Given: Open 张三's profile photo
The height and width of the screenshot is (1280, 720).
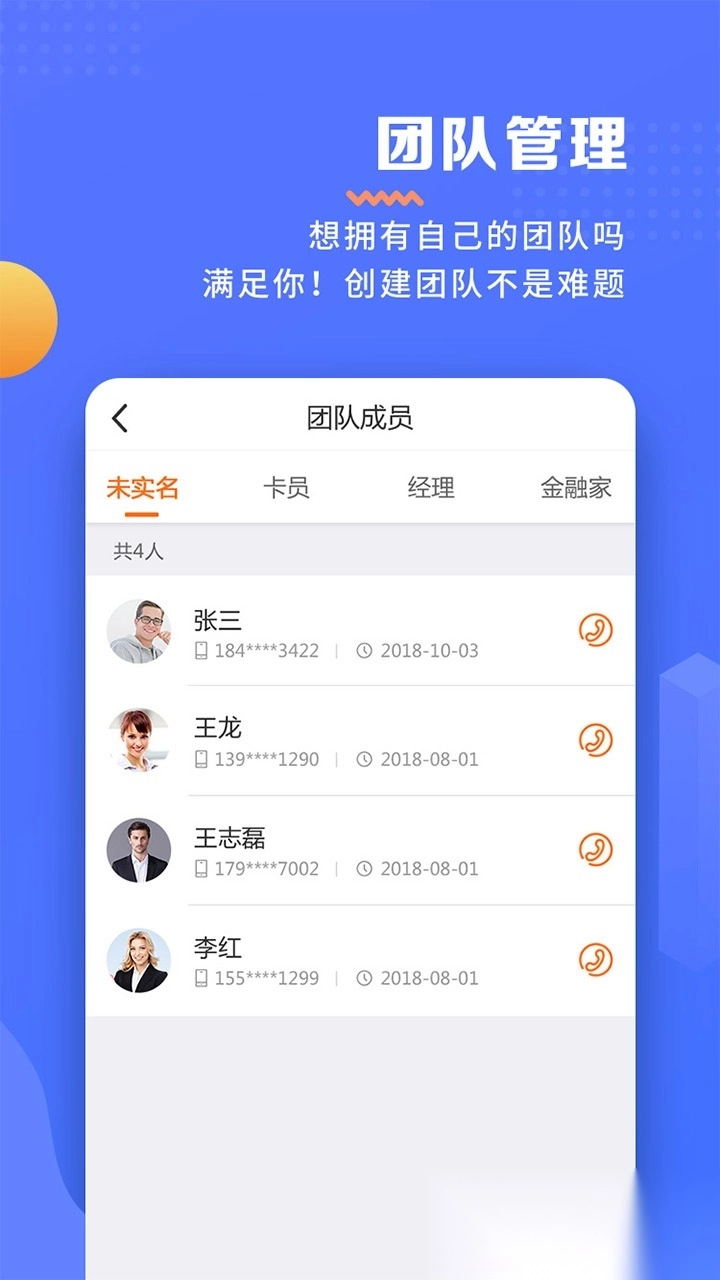Looking at the screenshot, I should click(139, 632).
